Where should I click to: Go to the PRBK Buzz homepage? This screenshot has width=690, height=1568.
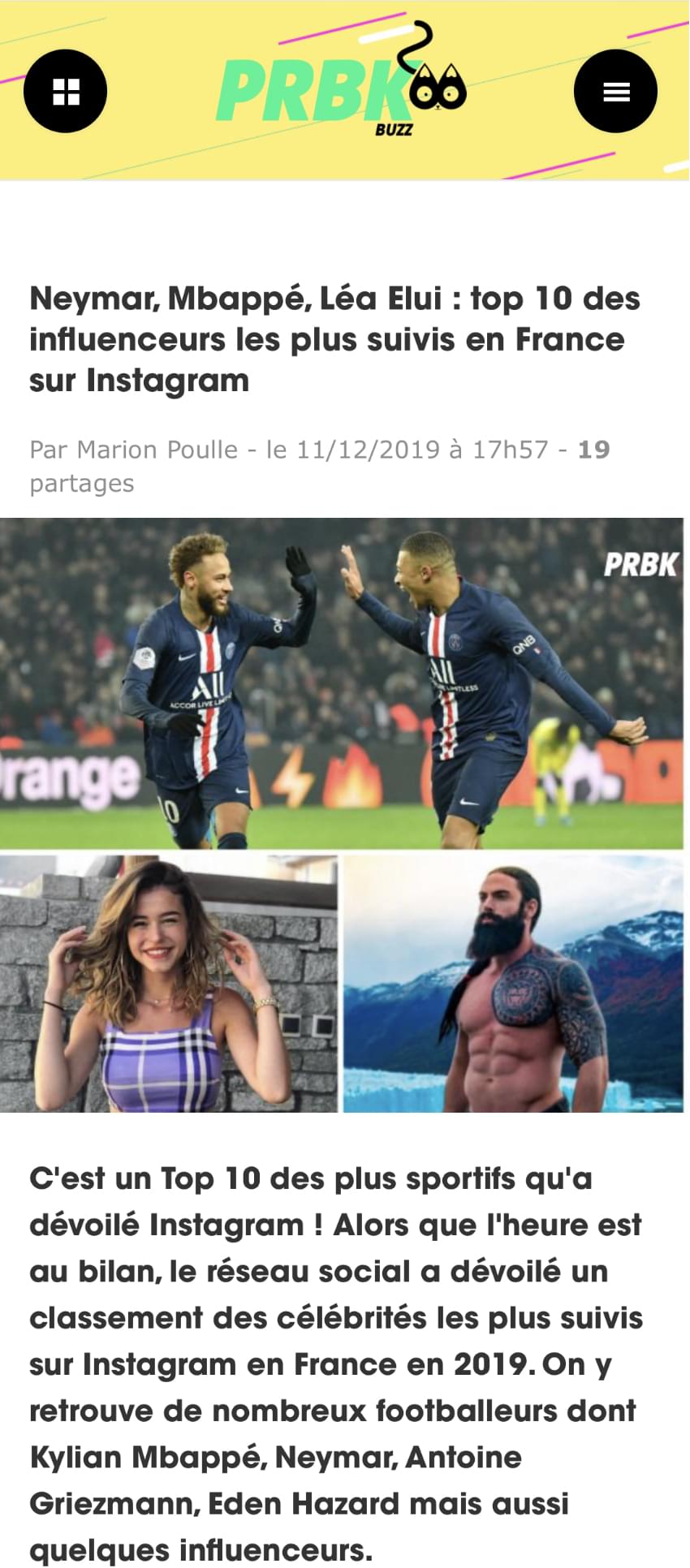(x=341, y=89)
